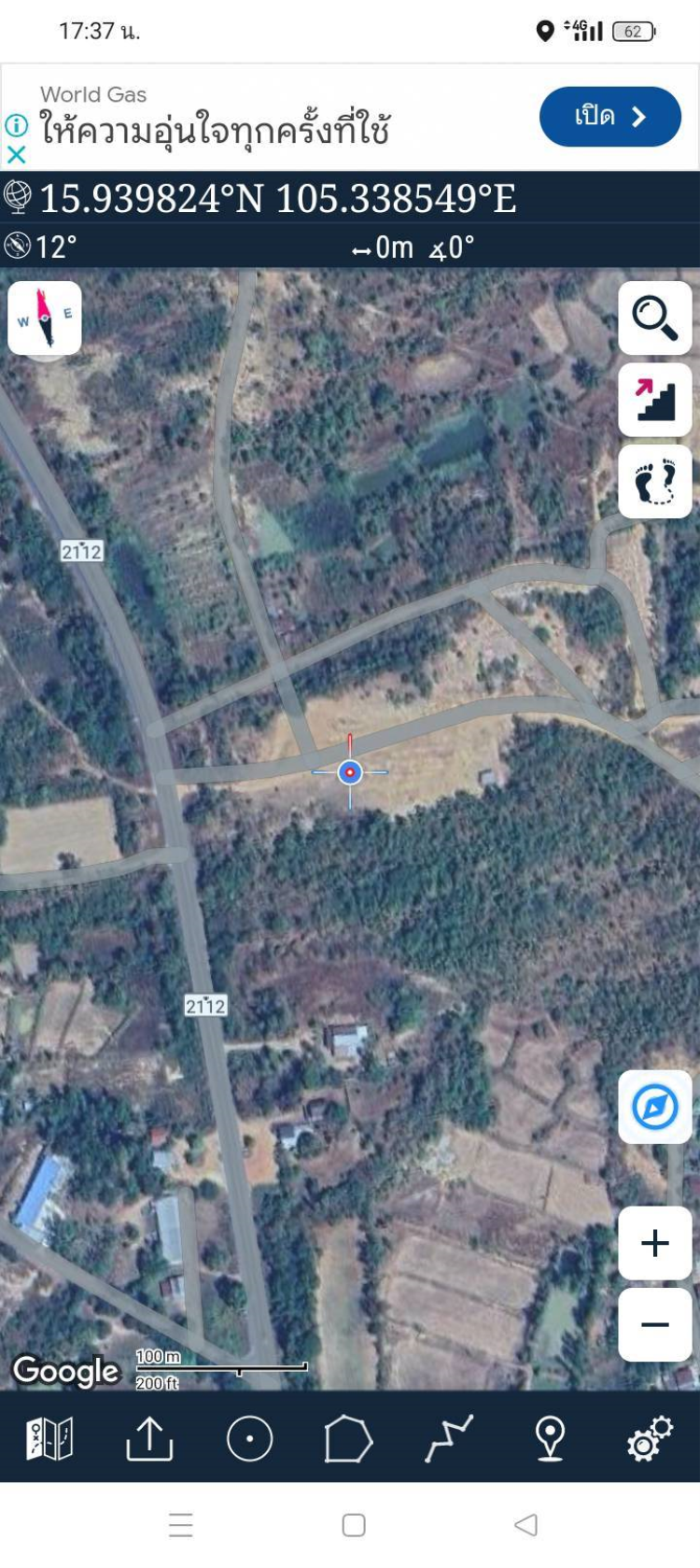The image size is (700, 1568).
Task: Tap the system back button
Action: pos(526,1525)
